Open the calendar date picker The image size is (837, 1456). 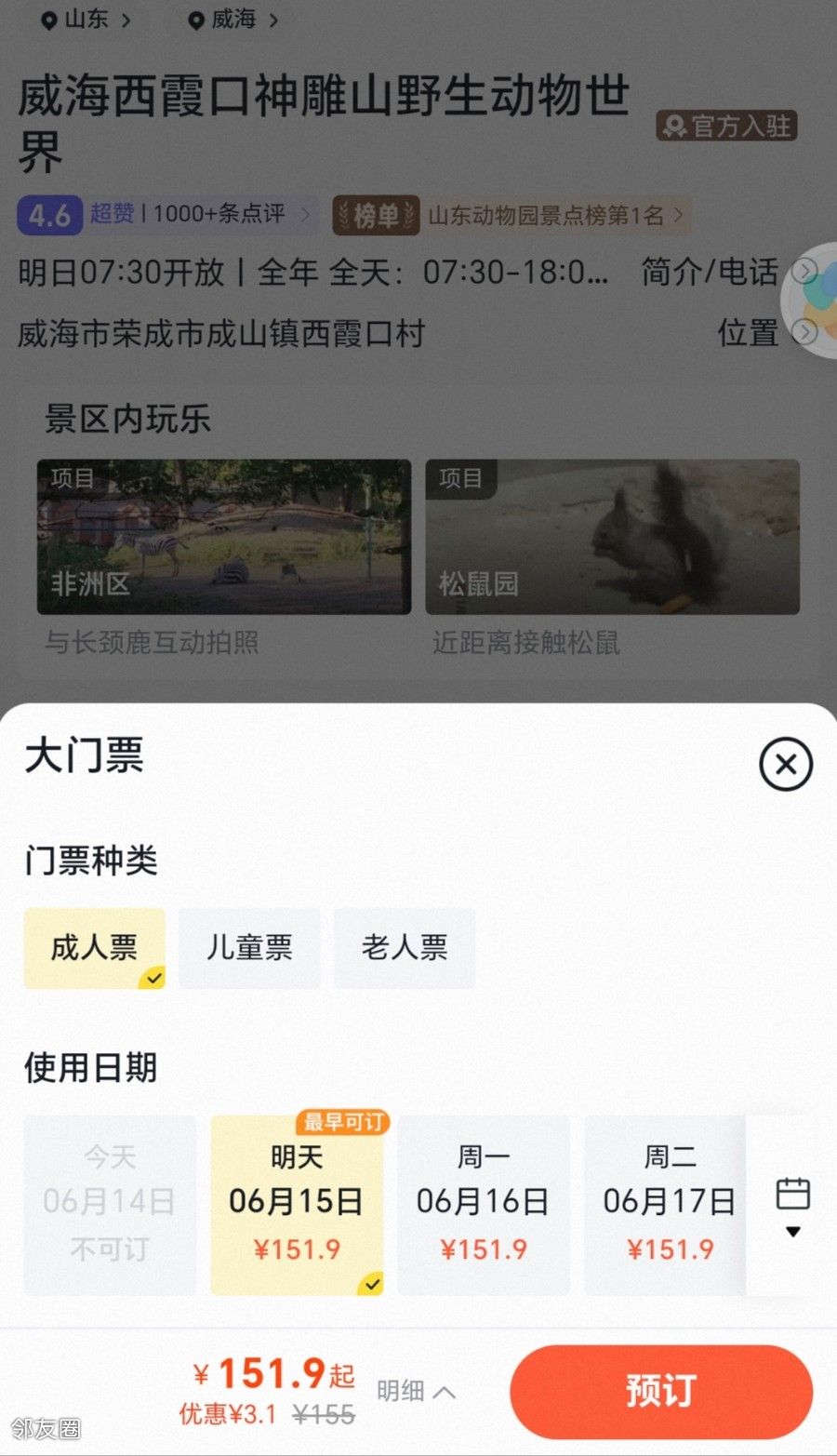coord(792,1204)
